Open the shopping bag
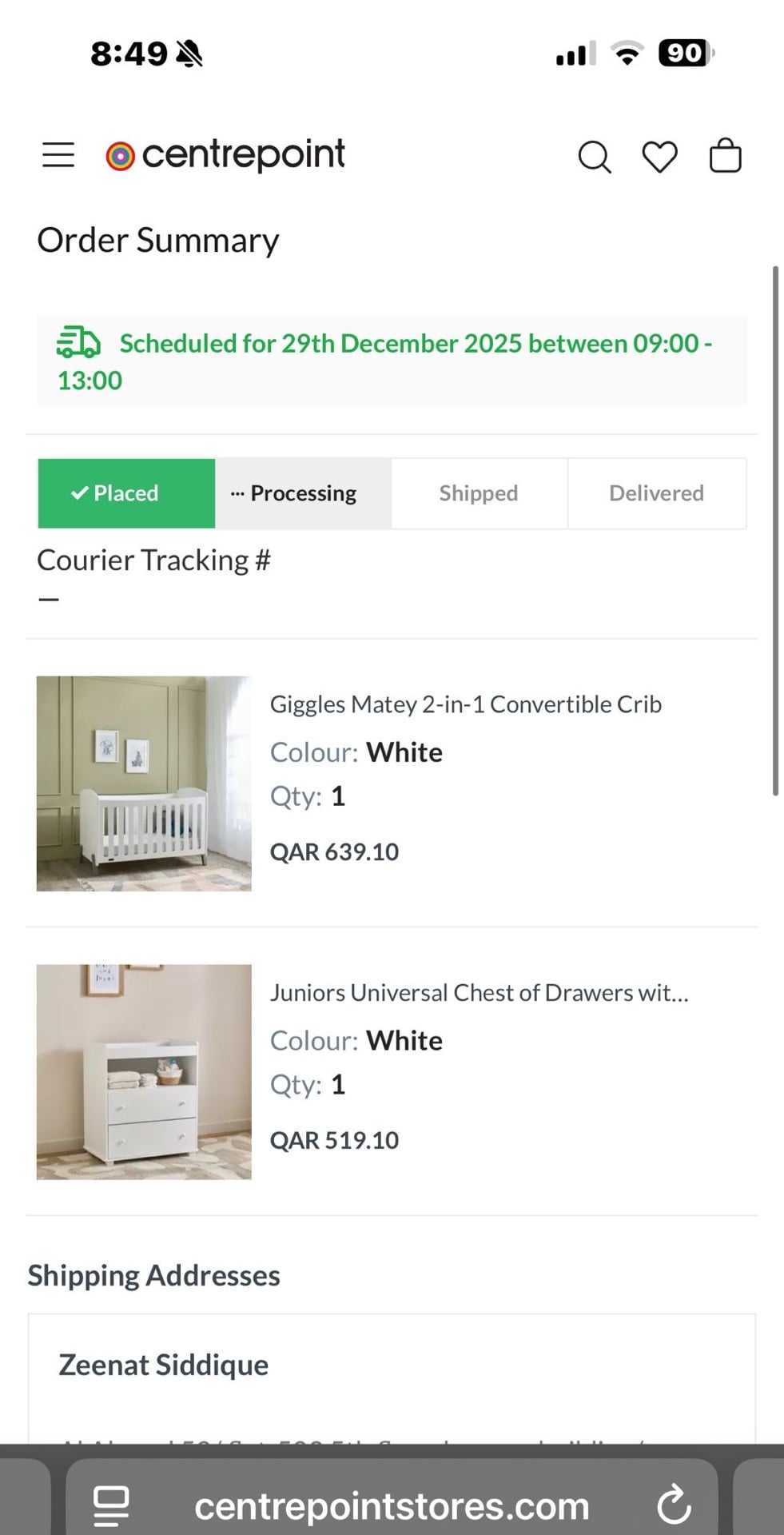The image size is (784, 1535). (726, 155)
